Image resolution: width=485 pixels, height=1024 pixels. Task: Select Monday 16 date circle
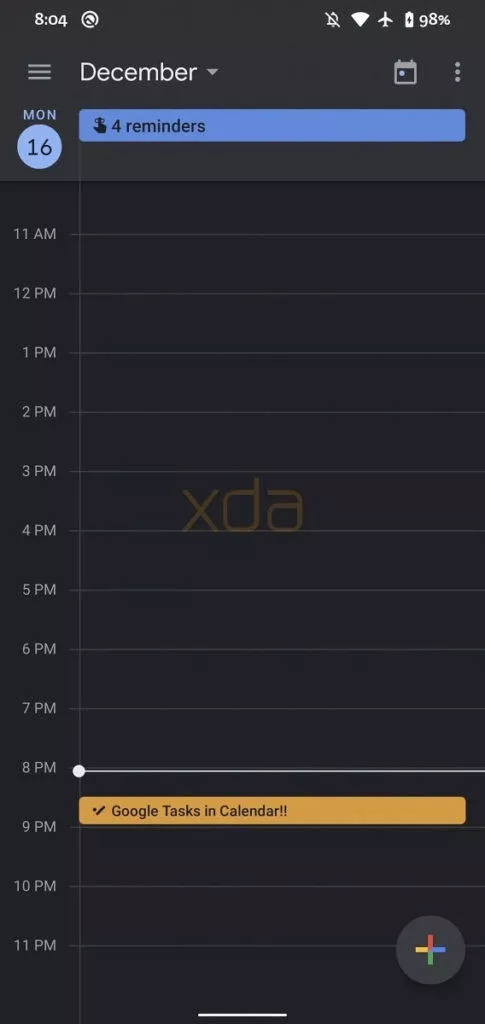click(x=39, y=147)
